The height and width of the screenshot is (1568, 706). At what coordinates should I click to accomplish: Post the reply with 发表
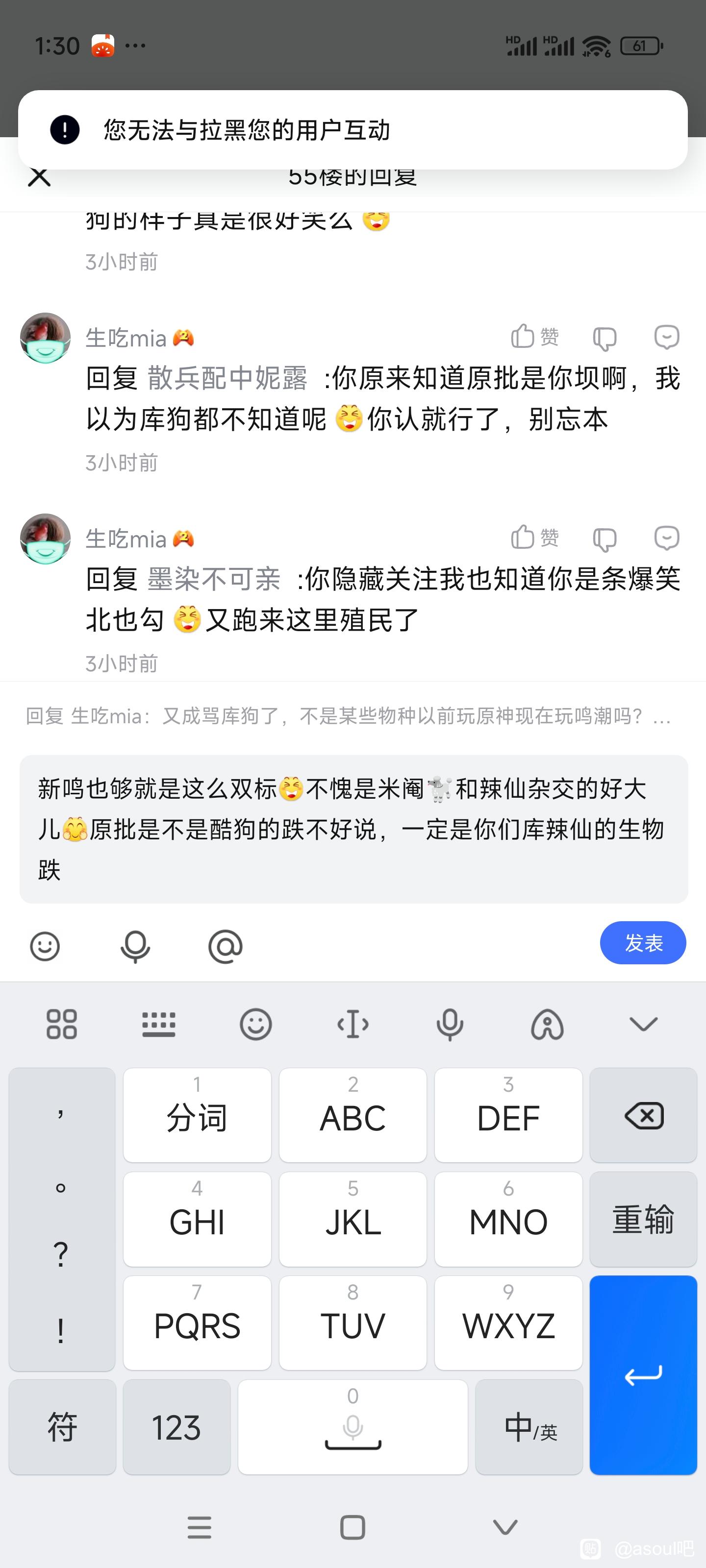(x=643, y=943)
